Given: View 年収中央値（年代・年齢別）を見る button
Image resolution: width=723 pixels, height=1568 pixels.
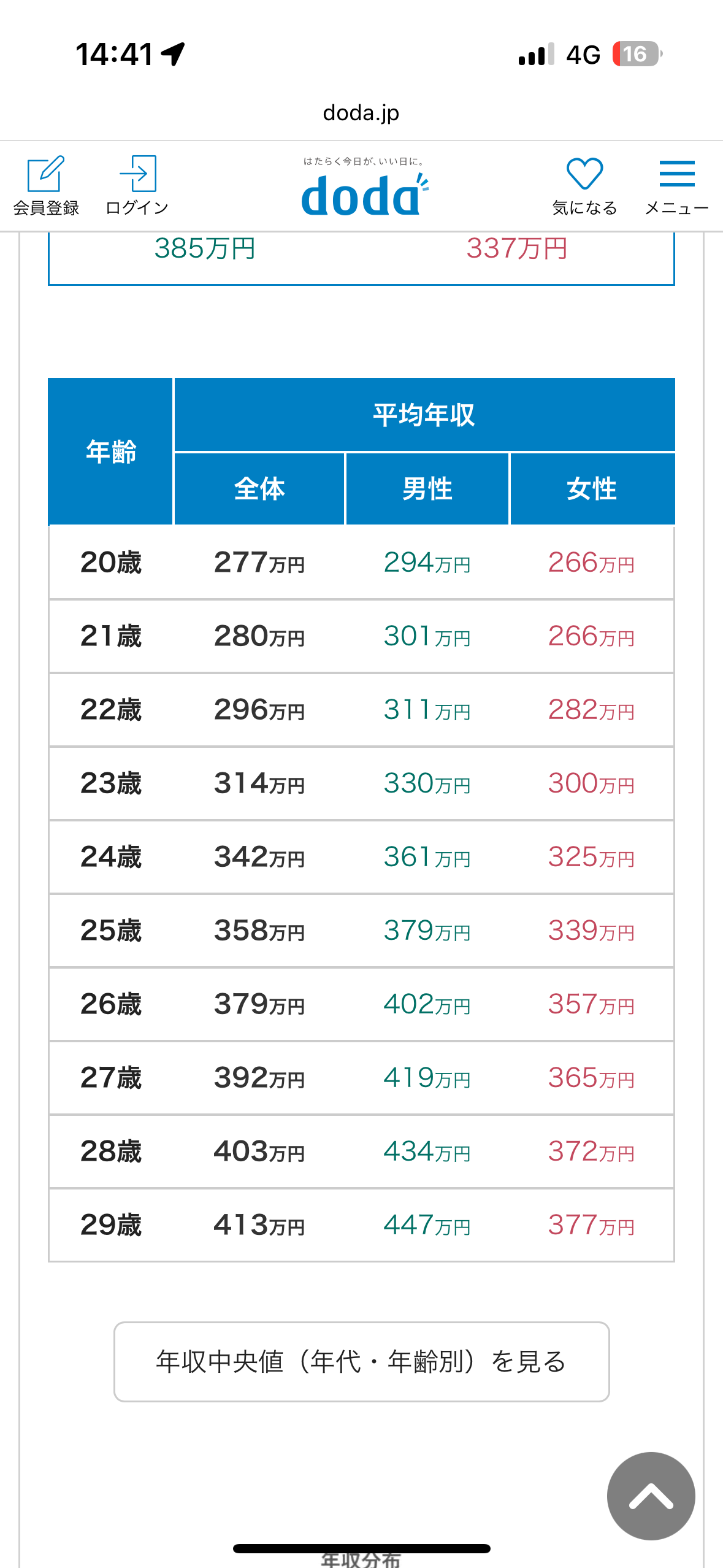Looking at the screenshot, I should [362, 1362].
